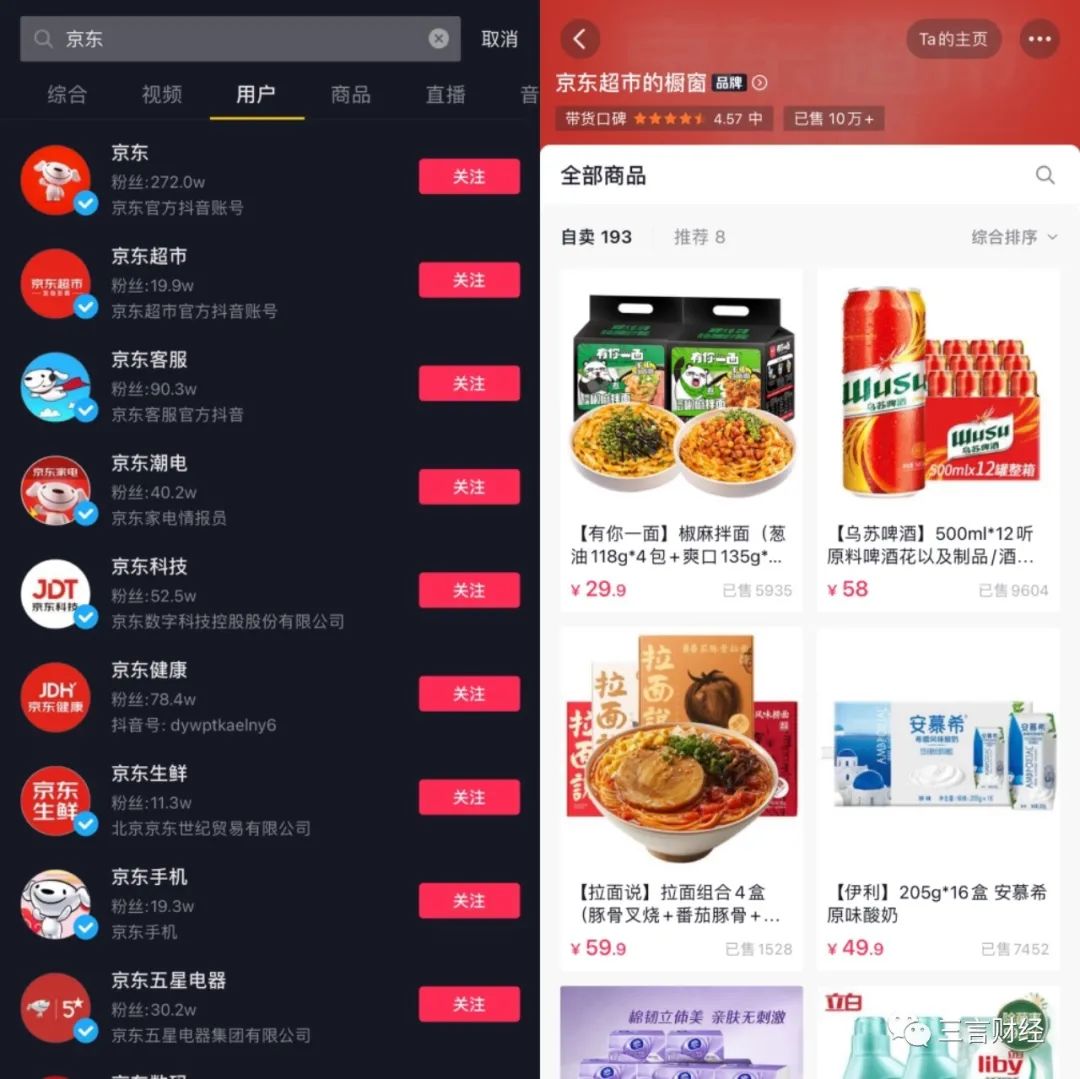Follow 京东健康

468,694
